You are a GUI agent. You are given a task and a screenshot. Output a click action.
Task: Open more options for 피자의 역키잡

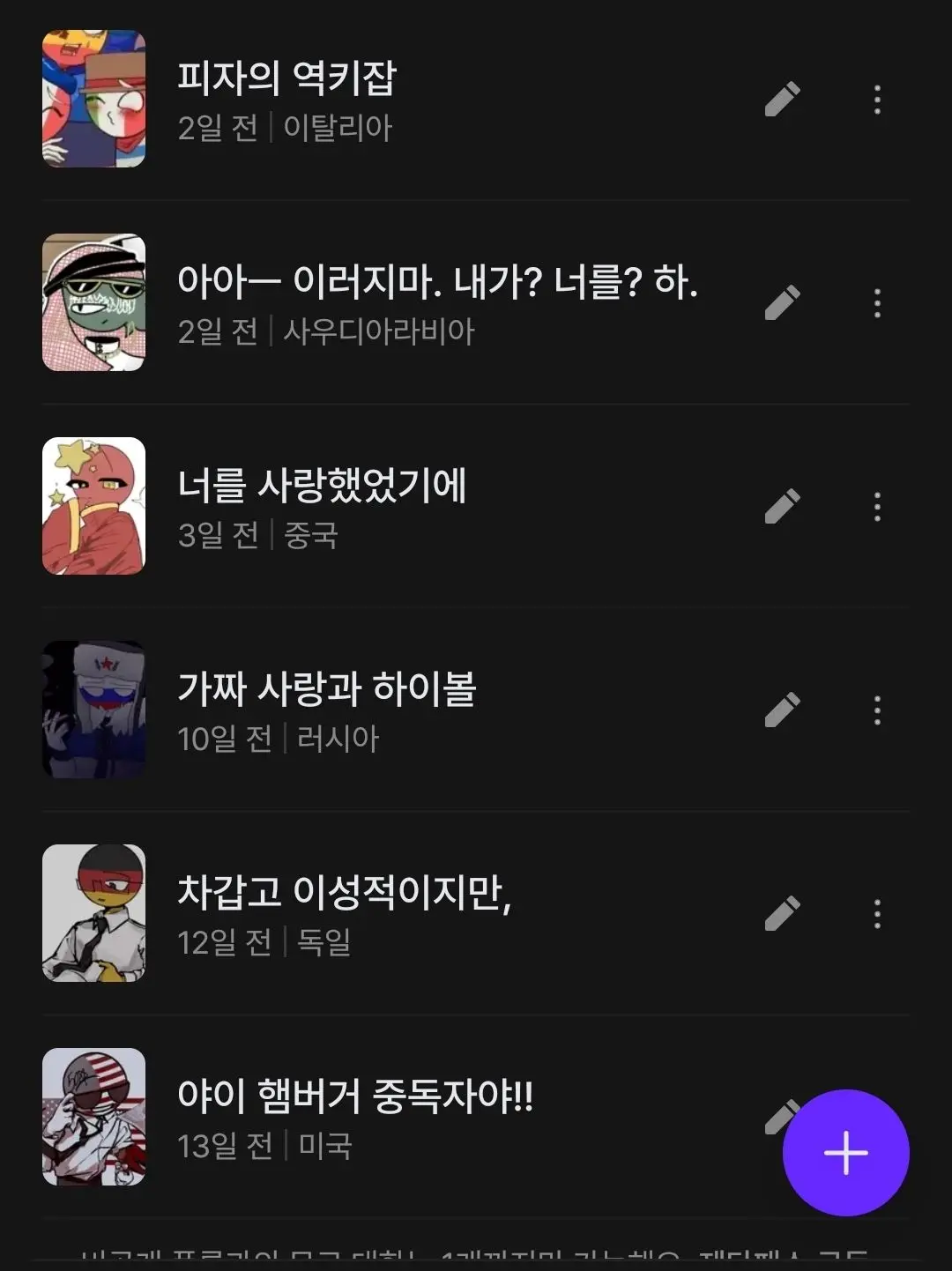pyautogui.click(x=877, y=100)
